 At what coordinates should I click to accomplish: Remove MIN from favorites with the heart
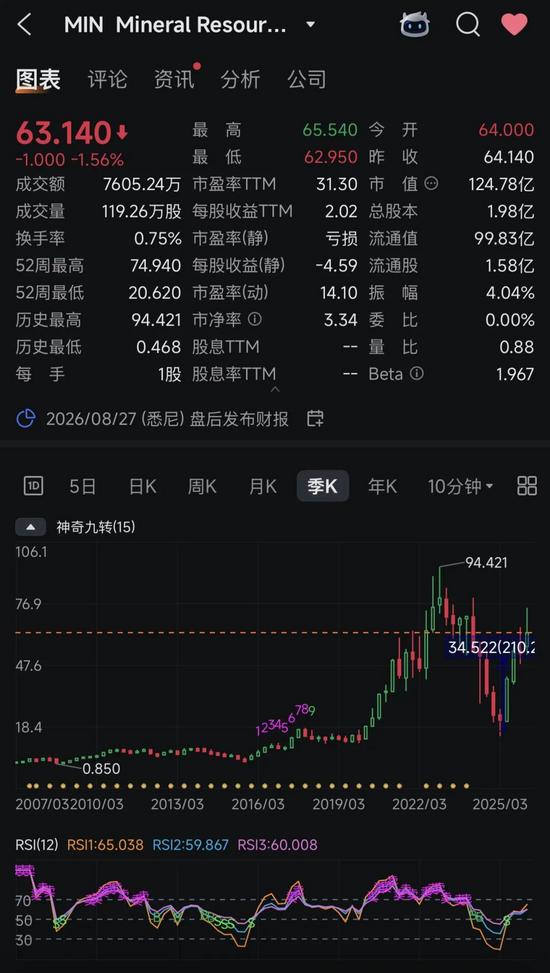(x=514, y=25)
